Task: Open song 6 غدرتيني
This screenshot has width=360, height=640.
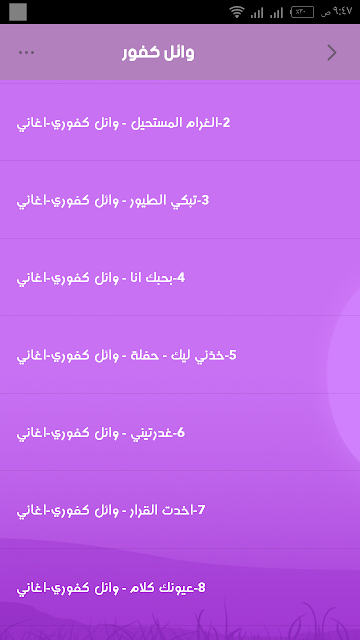Action: pos(180,432)
